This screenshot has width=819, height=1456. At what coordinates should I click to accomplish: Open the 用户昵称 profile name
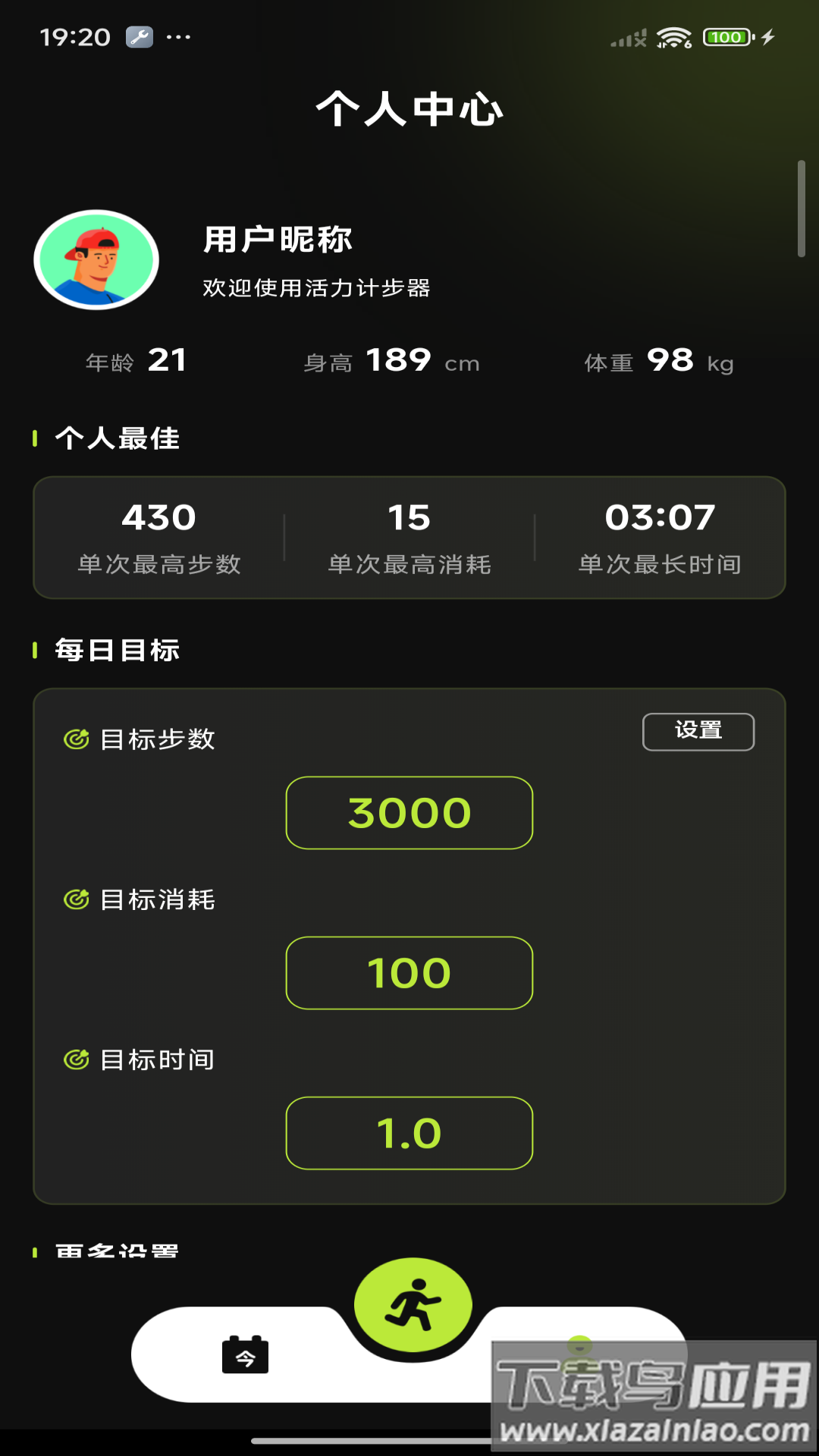click(278, 240)
